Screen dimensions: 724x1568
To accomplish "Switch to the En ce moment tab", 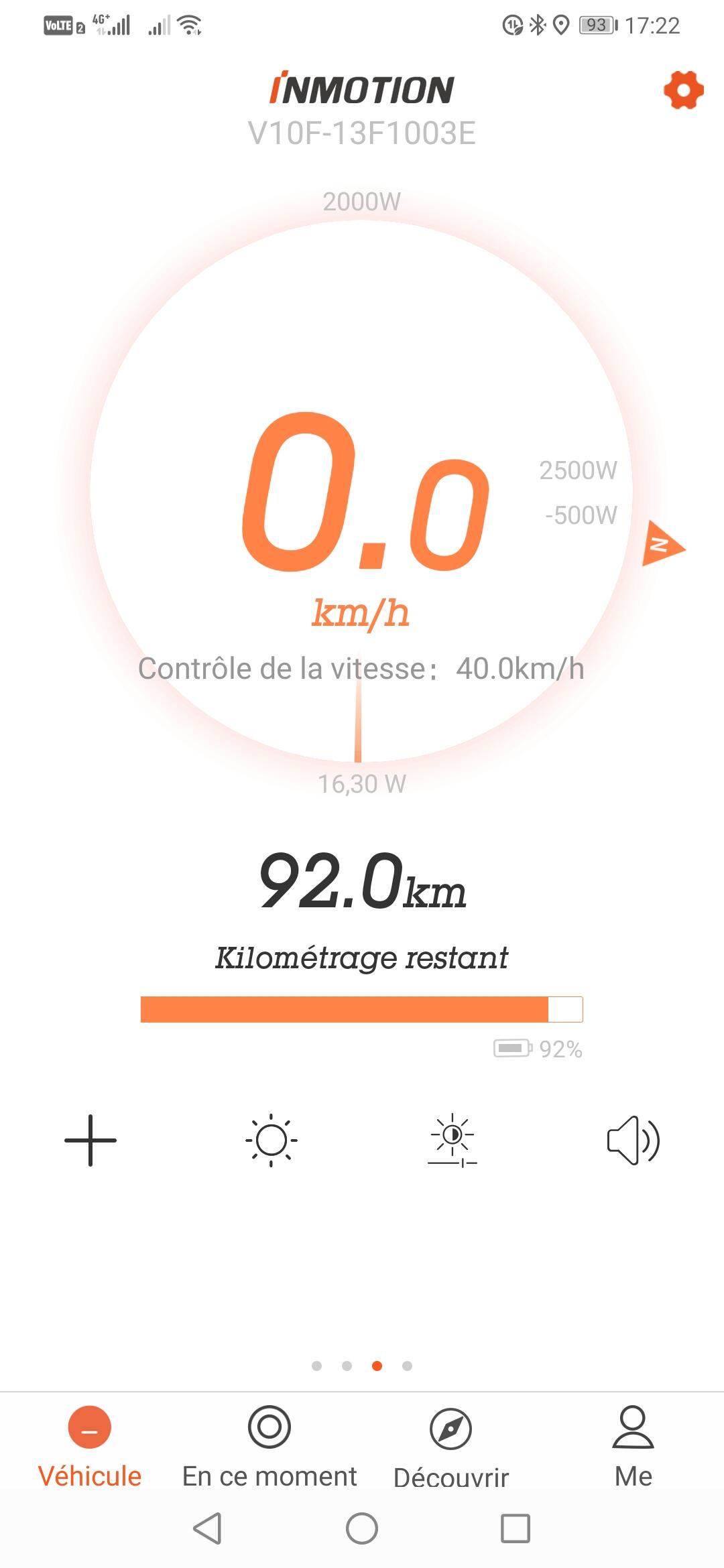I will click(269, 1446).
